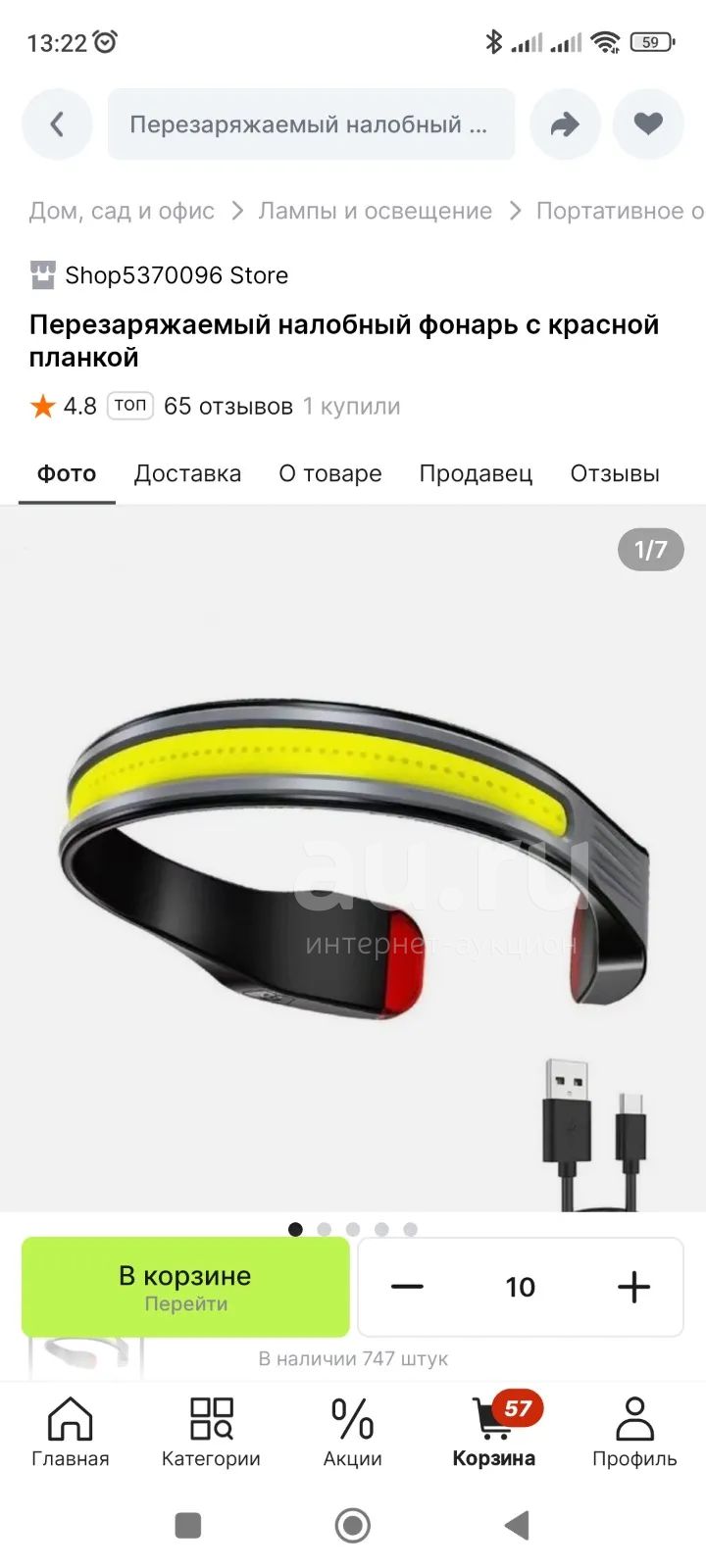Switch to the Отзывы tab

point(615,473)
